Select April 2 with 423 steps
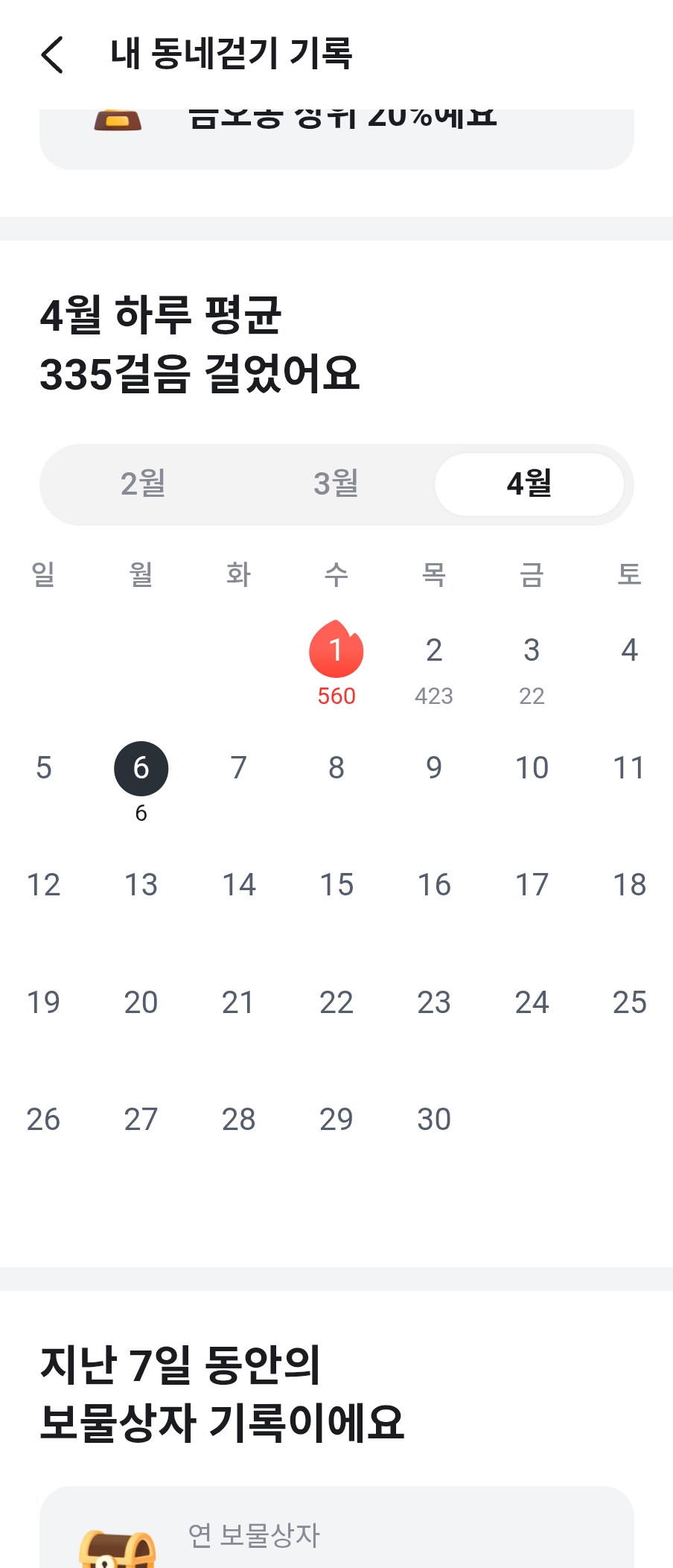Viewport: 673px width, 1568px height. pos(434,668)
